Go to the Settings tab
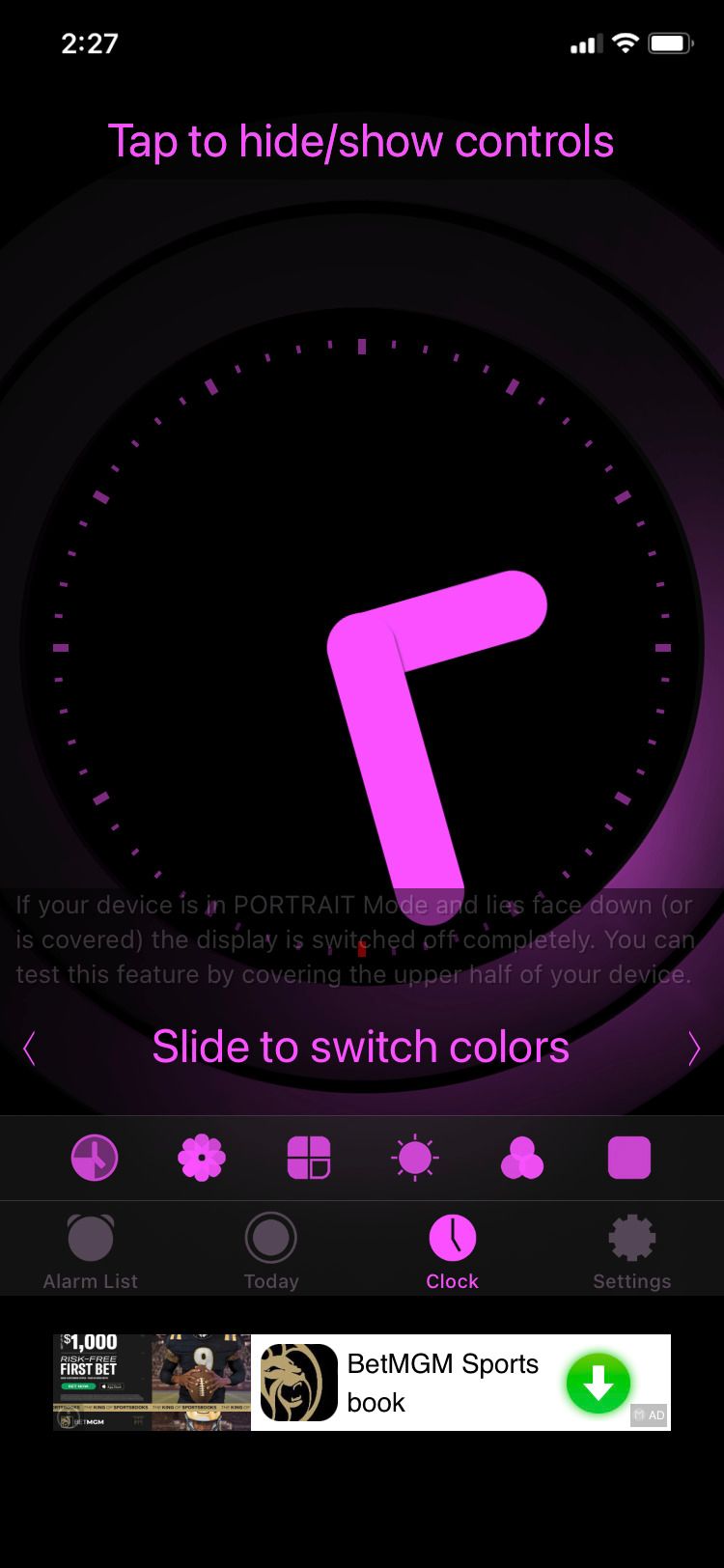This screenshot has width=724, height=1568. click(x=632, y=1252)
